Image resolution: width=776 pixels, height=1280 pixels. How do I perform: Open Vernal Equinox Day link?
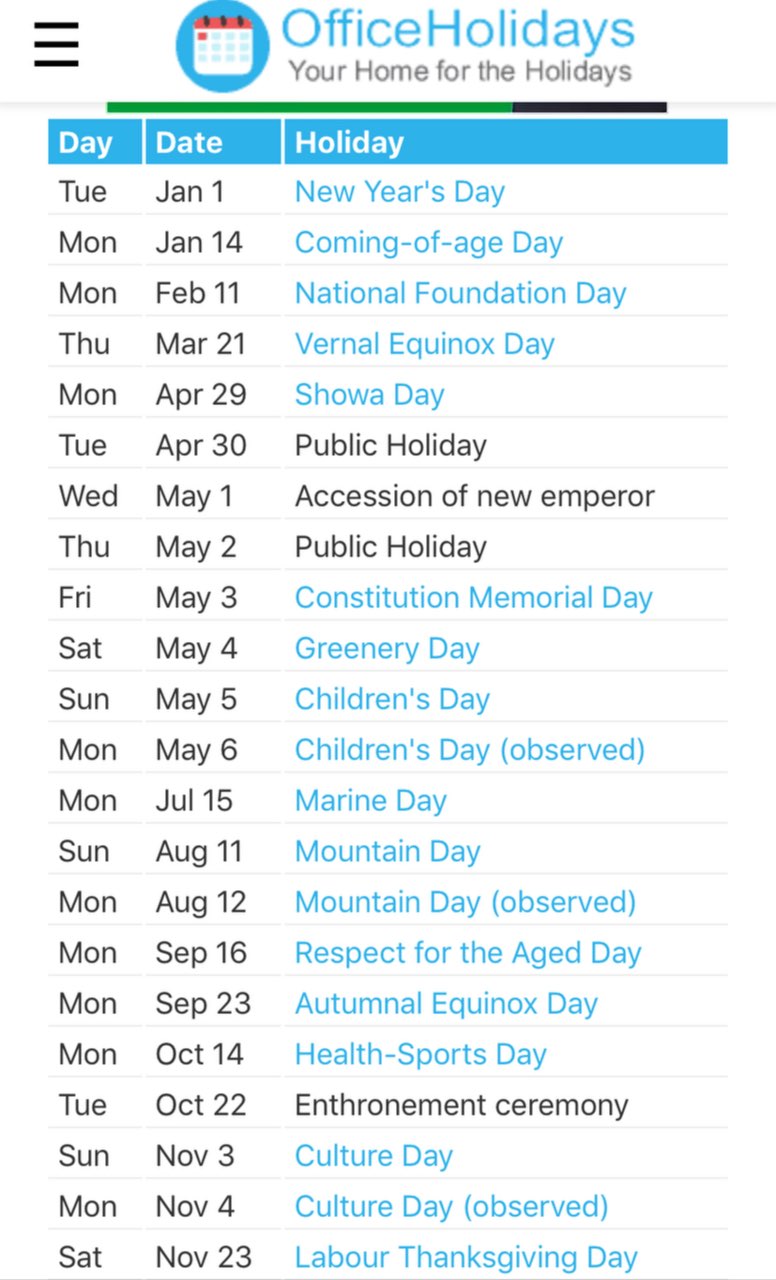424,344
